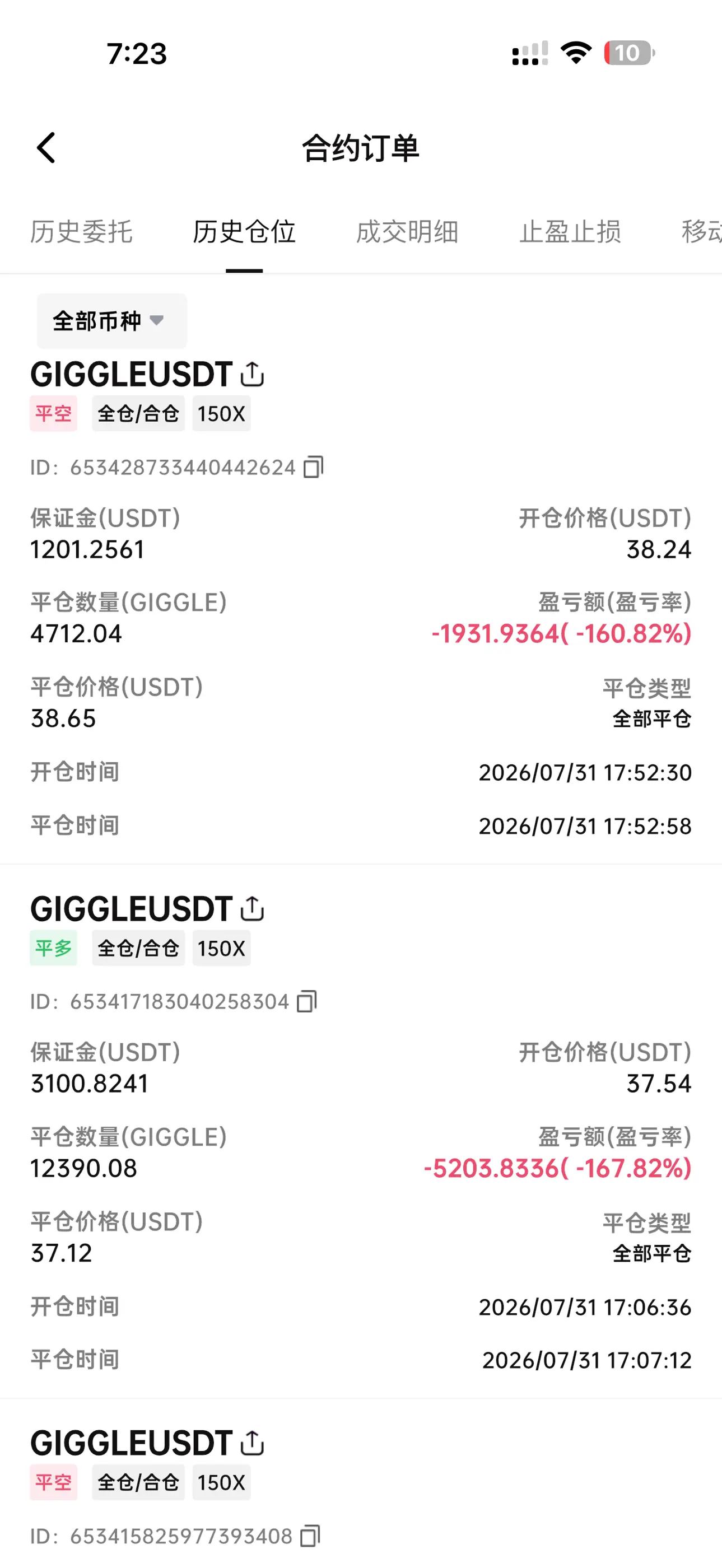This screenshot has width=722, height=1568.
Task: Expand the 全部币种 filter dropdown
Action: 112,321
